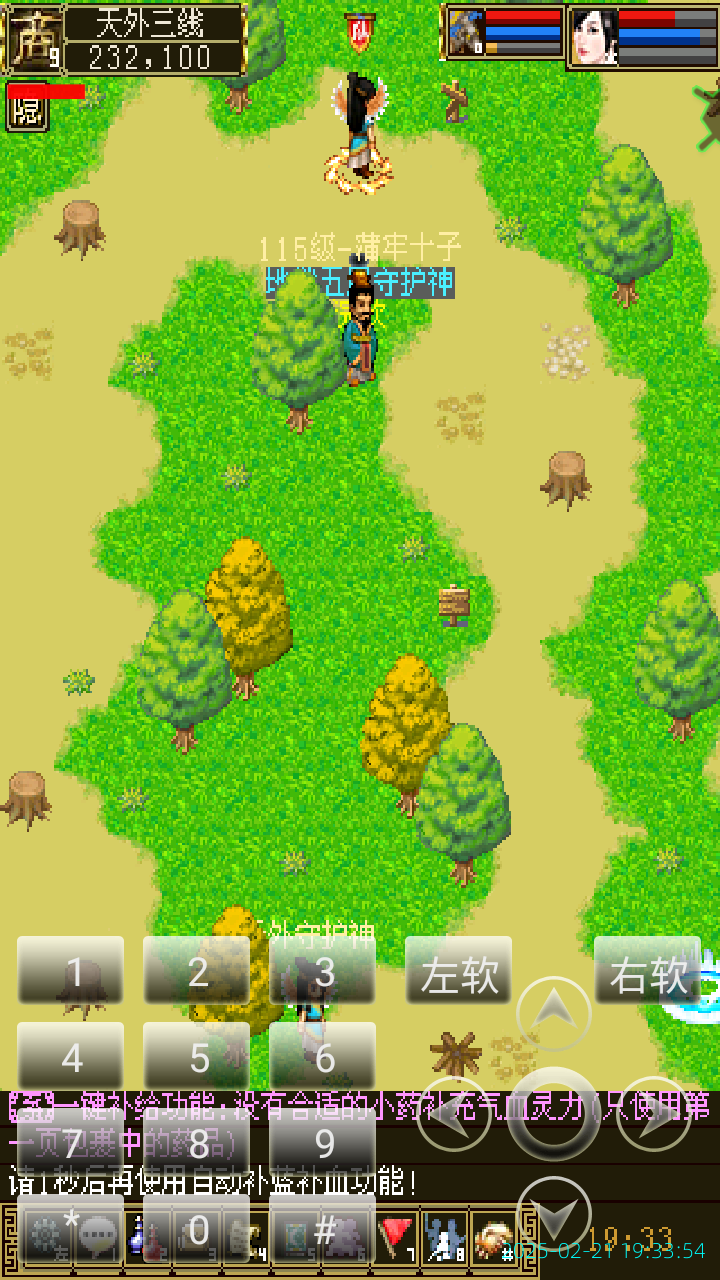Tap the number 7 key

(71, 1142)
